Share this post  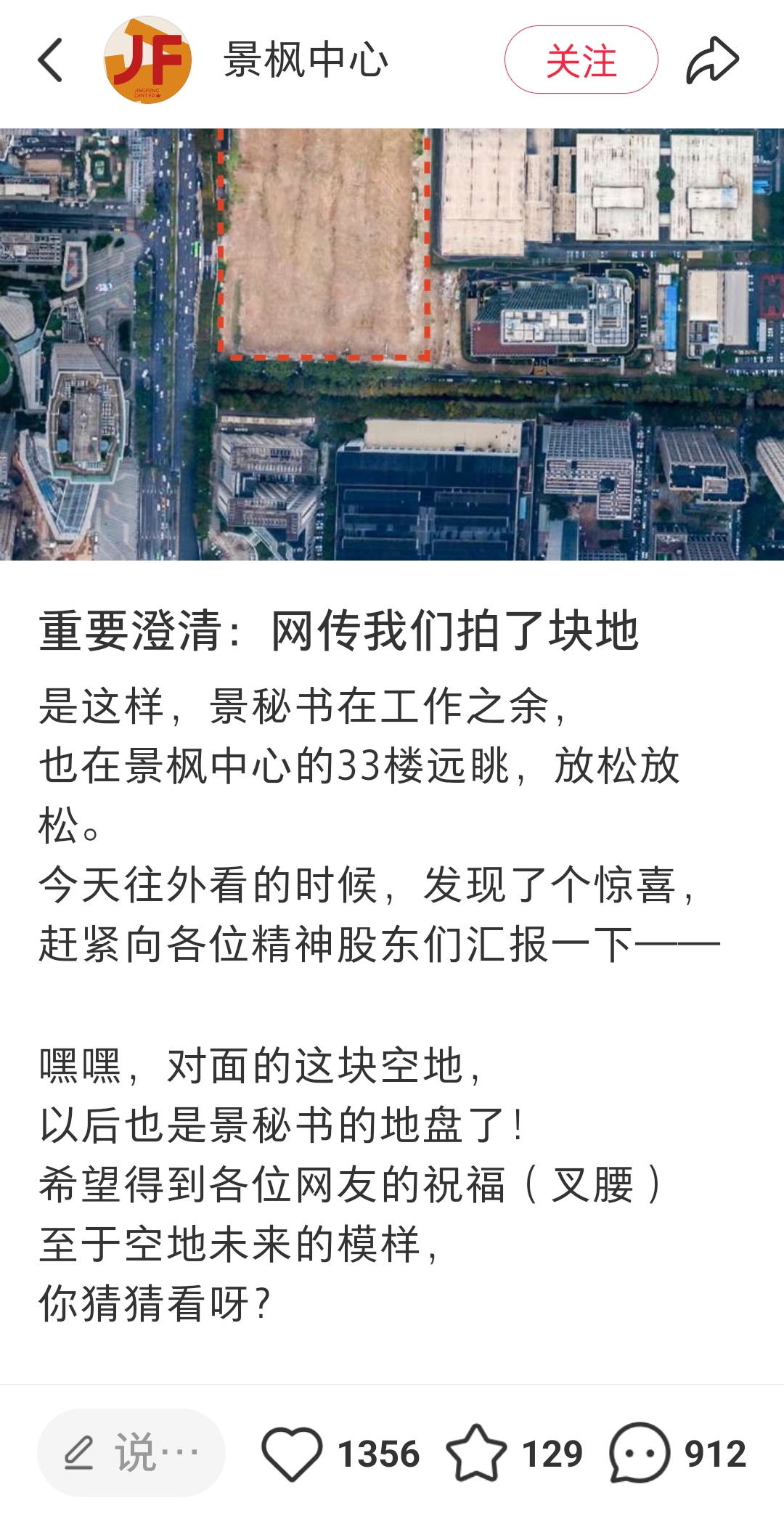pos(712,60)
